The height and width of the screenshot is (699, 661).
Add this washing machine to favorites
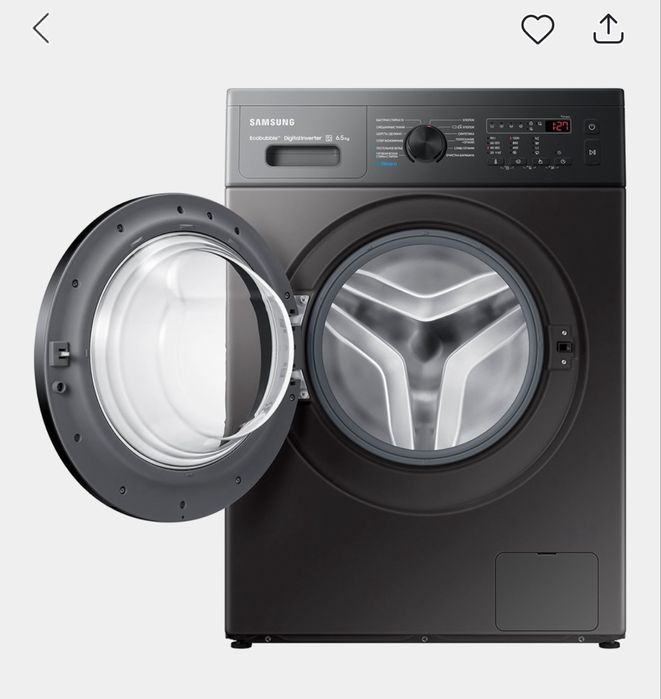pos(537,30)
